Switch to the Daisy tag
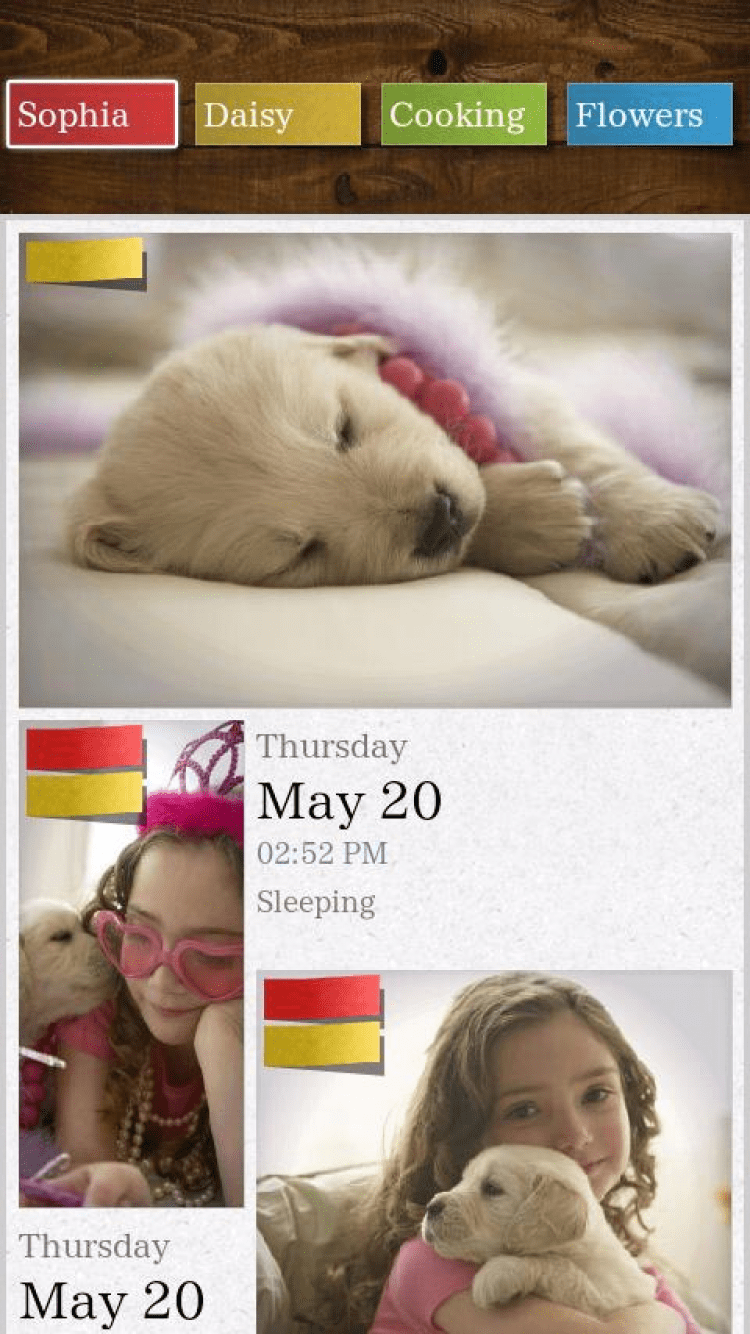This screenshot has width=750, height=1334. [x=278, y=115]
